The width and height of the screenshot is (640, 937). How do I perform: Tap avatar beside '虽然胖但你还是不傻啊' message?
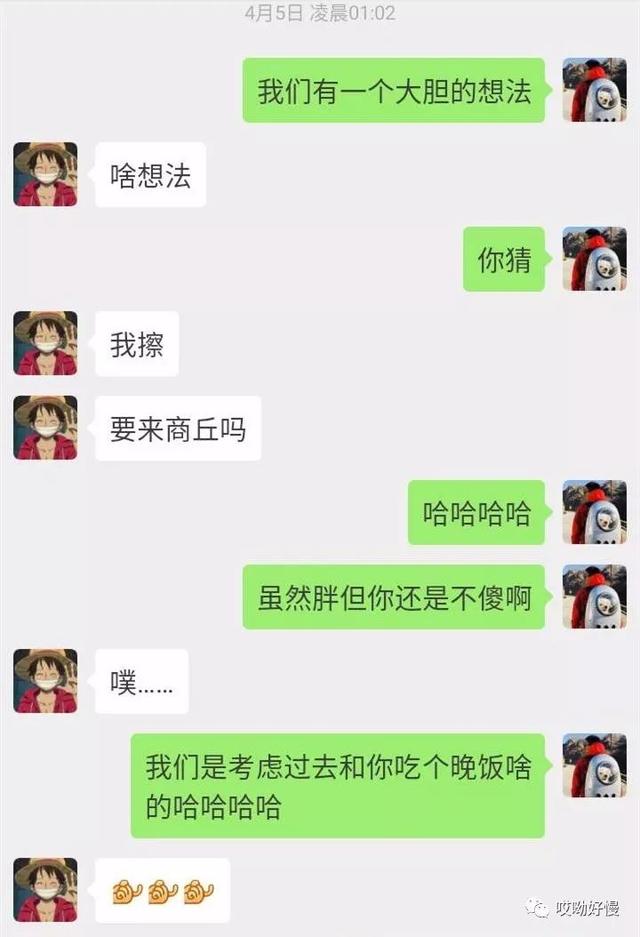pyautogui.click(x=594, y=597)
